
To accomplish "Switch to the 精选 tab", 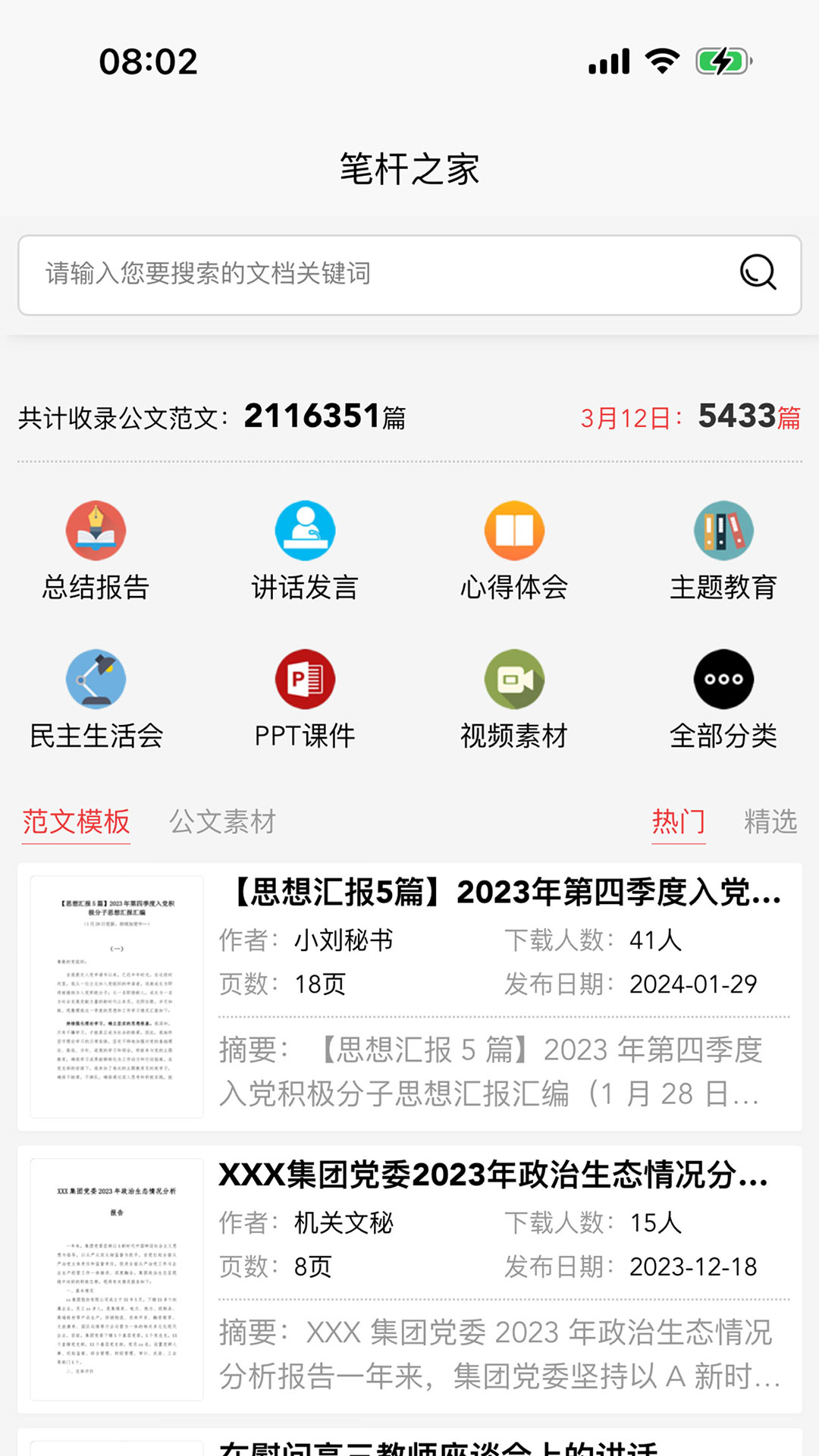I will coord(770,822).
